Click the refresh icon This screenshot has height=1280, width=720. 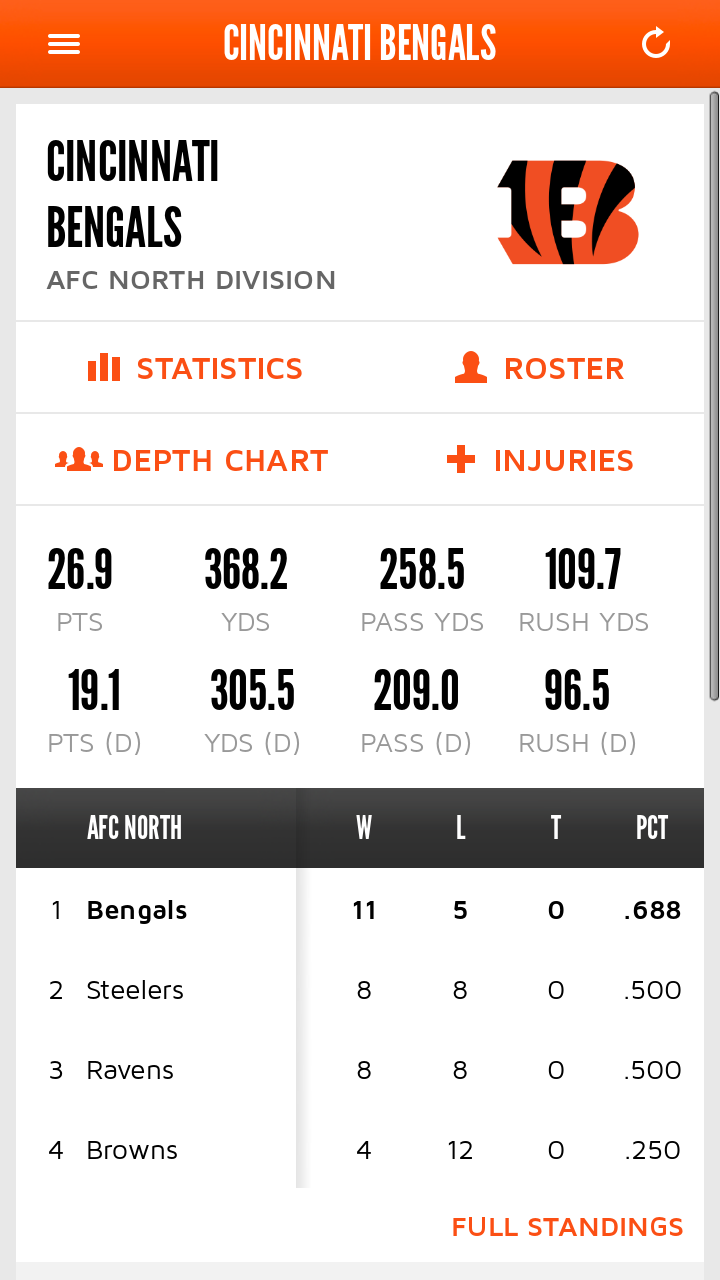[656, 43]
